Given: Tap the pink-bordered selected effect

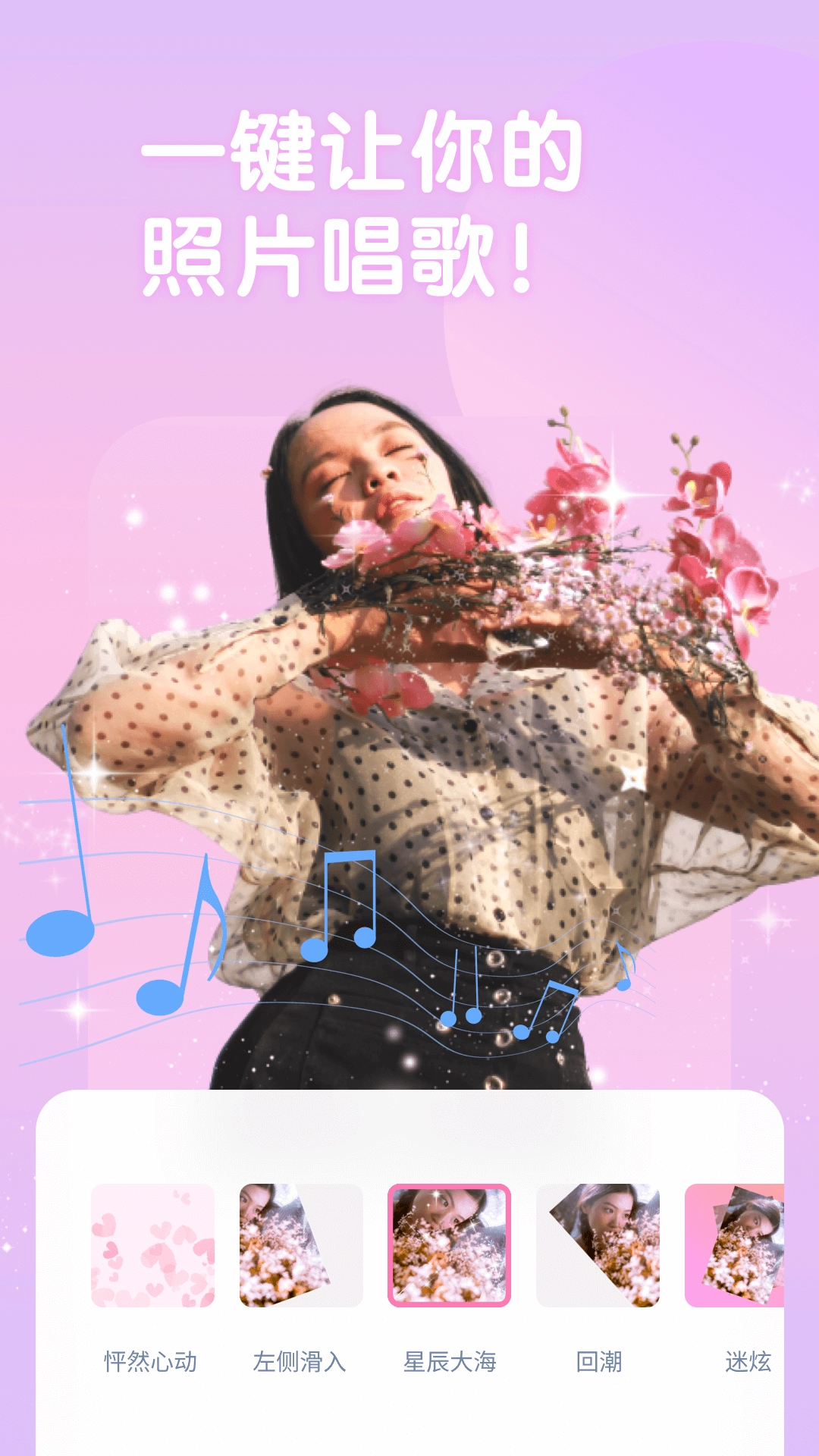Looking at the screenshot, I should pyautogui.click(x=450, y=1244).
